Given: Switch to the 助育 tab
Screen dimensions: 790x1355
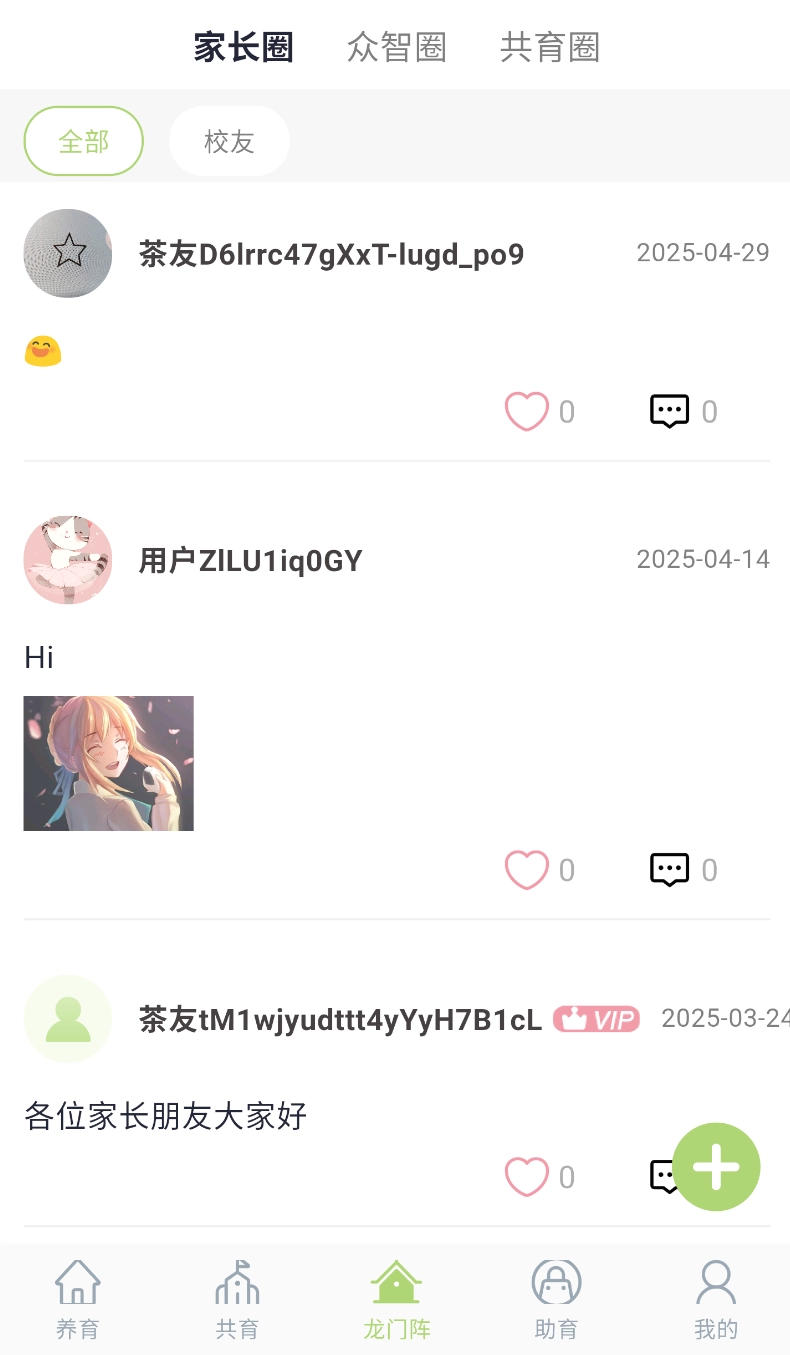Looking at the screenshot, I should [x=556, y=1299].
